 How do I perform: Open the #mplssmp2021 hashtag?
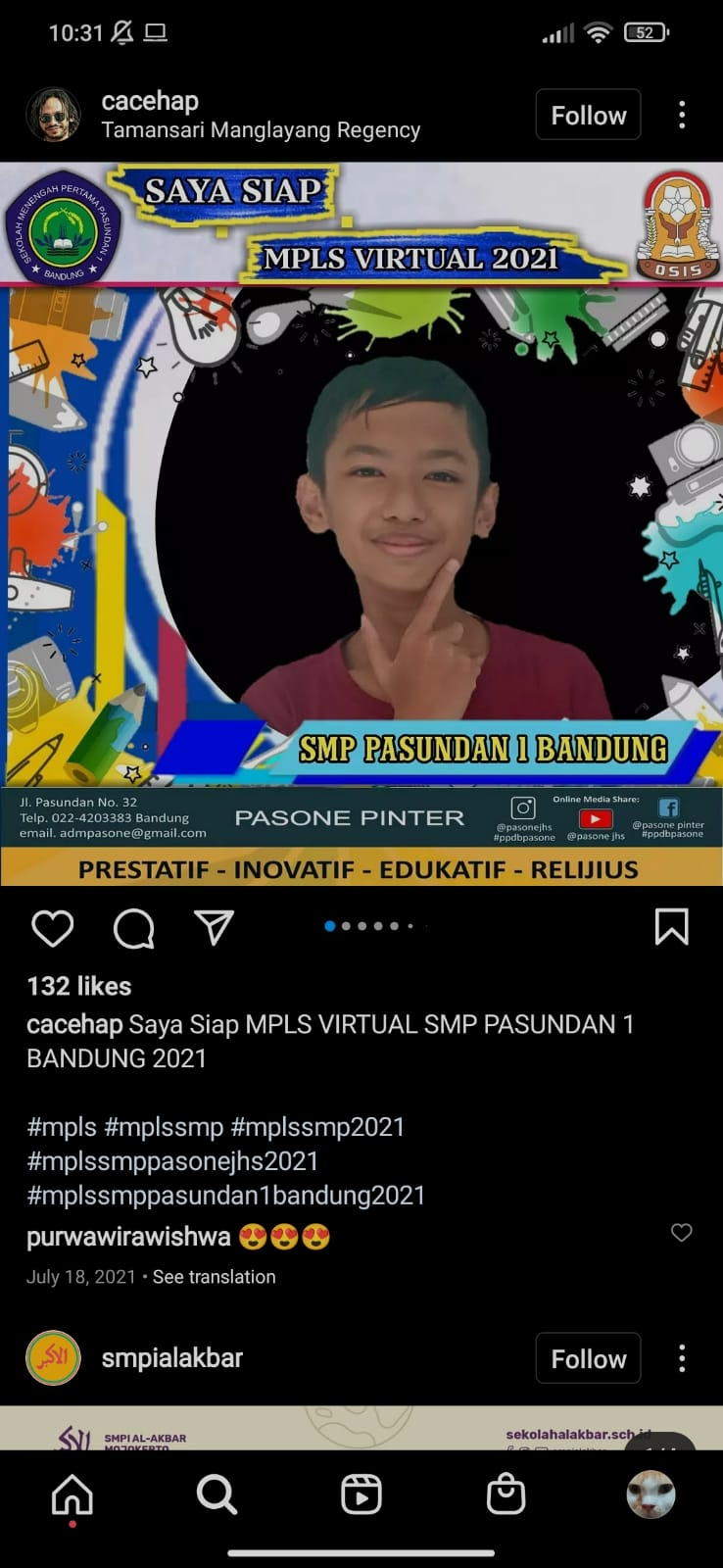pos(317,1127)
